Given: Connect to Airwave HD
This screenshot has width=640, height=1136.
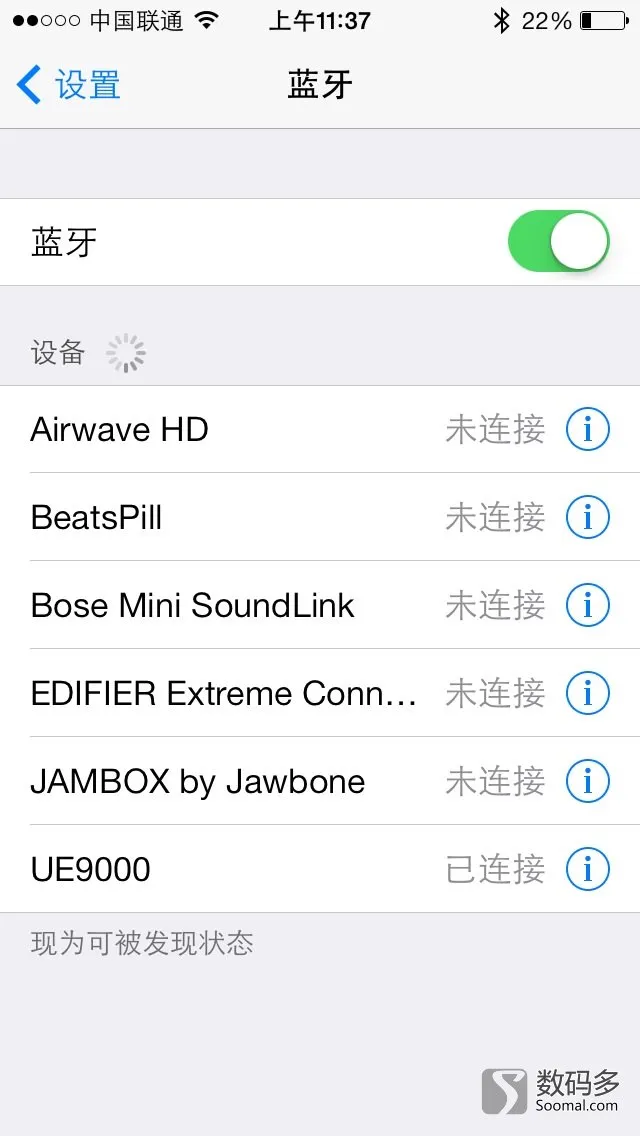Looking at the screenshot, I should [x=320, y=430].
